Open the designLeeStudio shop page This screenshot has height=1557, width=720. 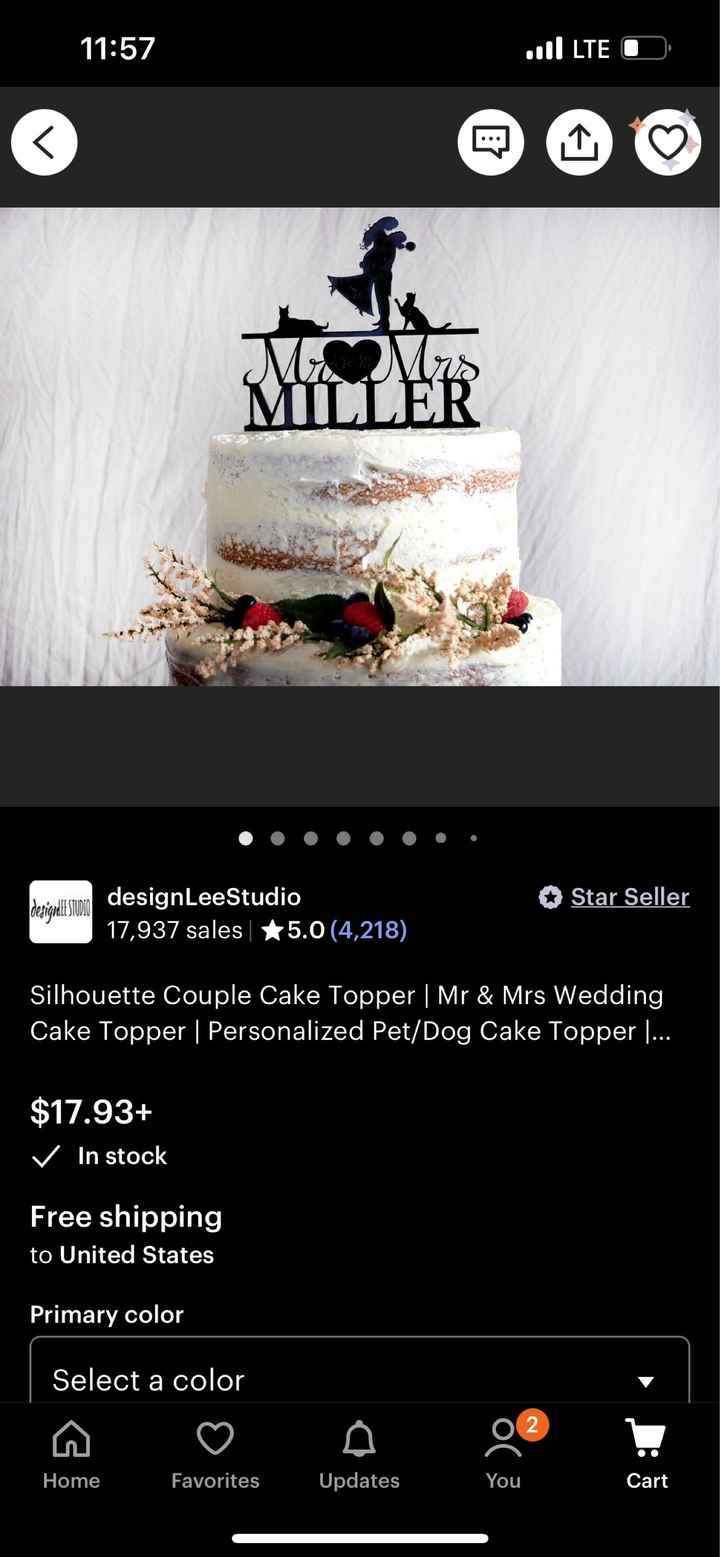[203, 896]
